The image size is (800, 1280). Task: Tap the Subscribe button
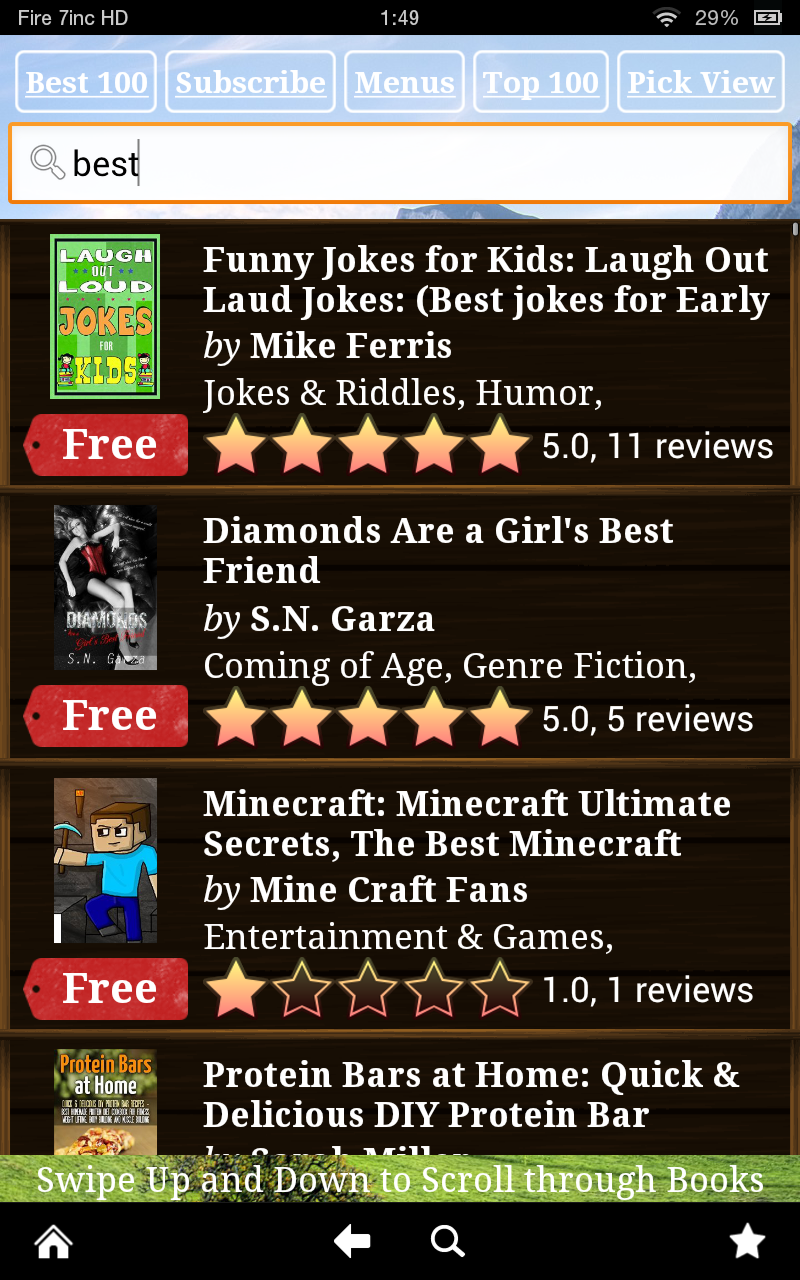(x=250, y=82)
